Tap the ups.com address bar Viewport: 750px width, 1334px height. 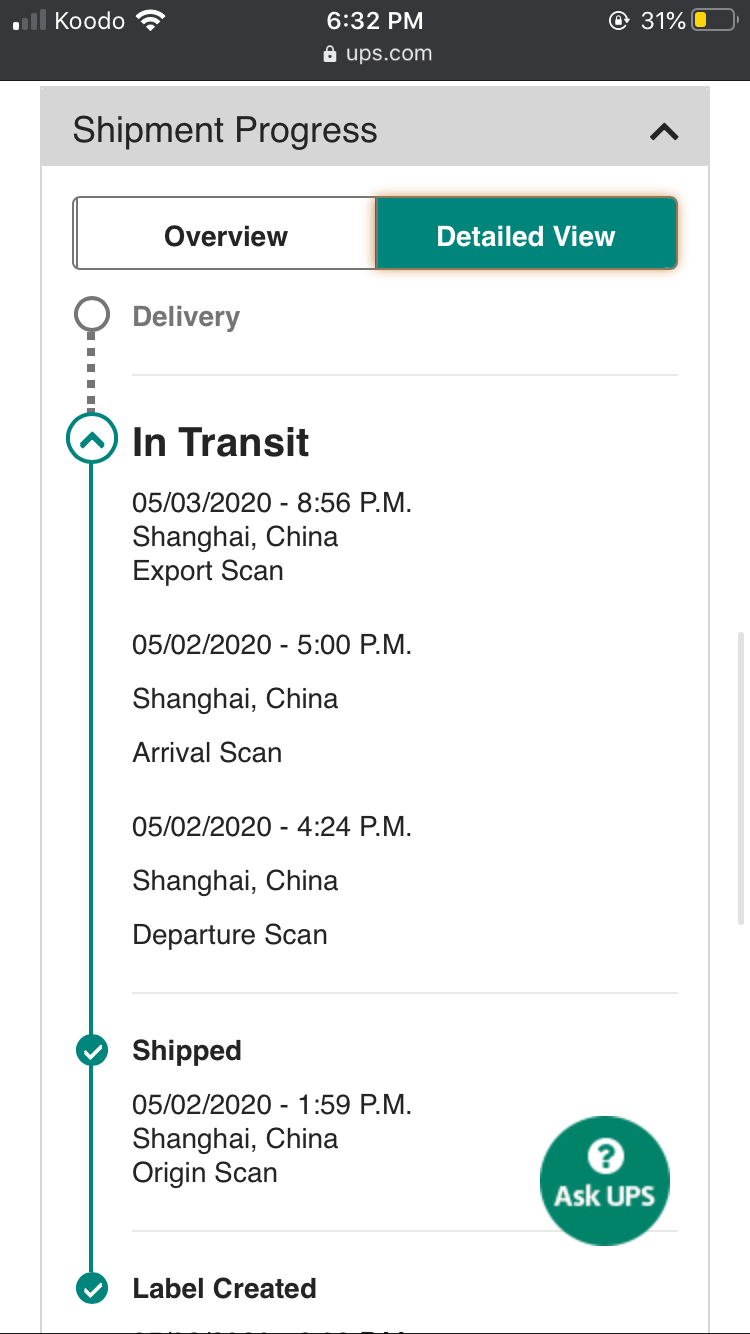pyautogui.click(x=376, y=54)
